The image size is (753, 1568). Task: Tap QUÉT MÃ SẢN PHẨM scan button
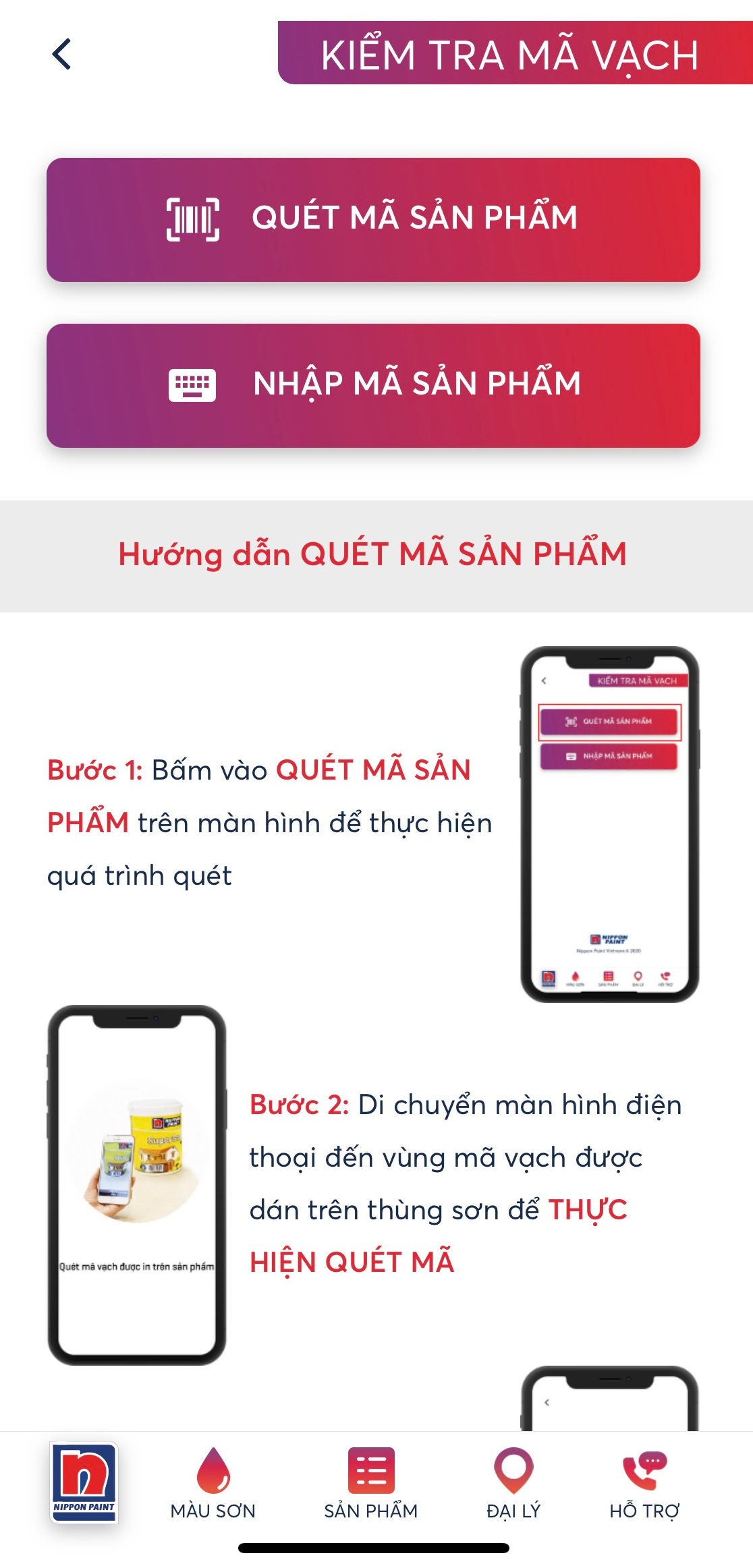pyautogui.click(x=373, y=219)
